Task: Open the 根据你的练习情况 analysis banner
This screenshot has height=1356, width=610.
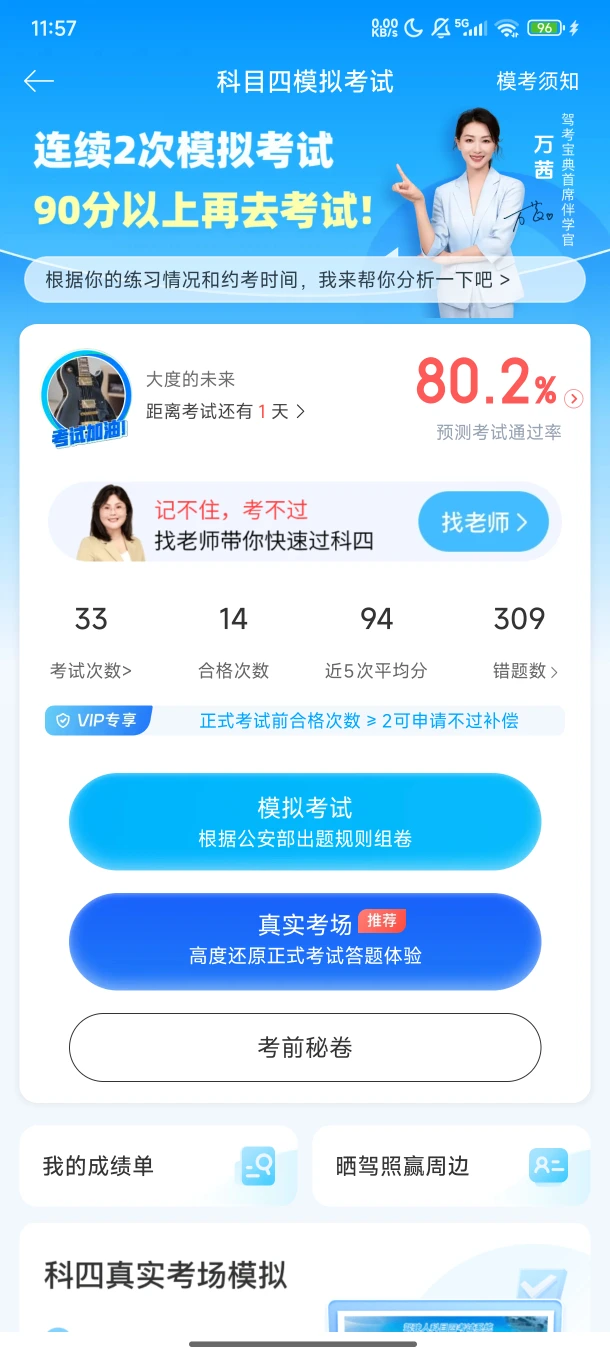Action: pyautogui.click(x=303, y=280)
